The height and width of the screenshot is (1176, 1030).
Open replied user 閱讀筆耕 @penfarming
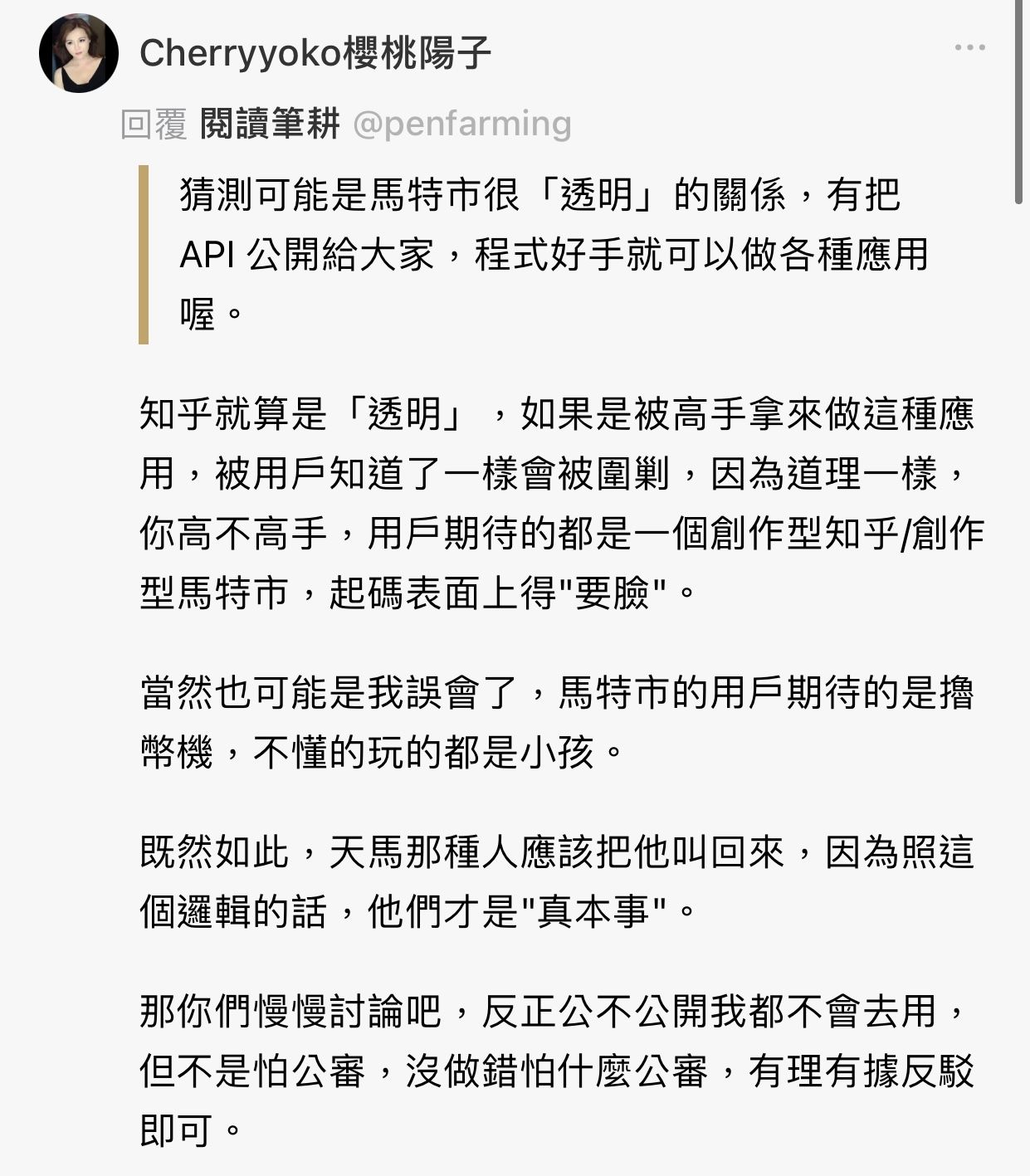click(x=385, y=124)
